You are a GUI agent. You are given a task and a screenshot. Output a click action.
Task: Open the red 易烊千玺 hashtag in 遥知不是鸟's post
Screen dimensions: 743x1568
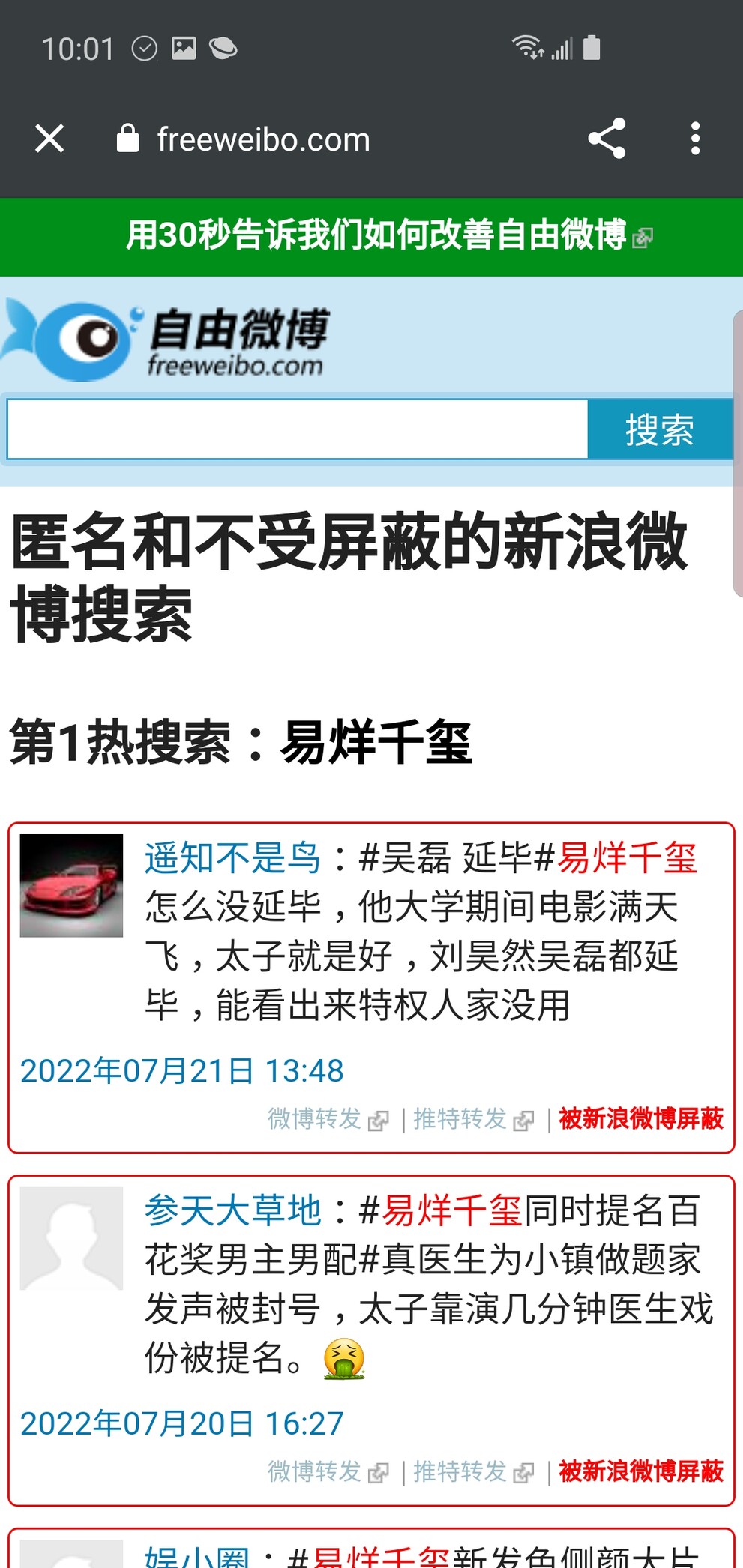[x=627, y=858]
